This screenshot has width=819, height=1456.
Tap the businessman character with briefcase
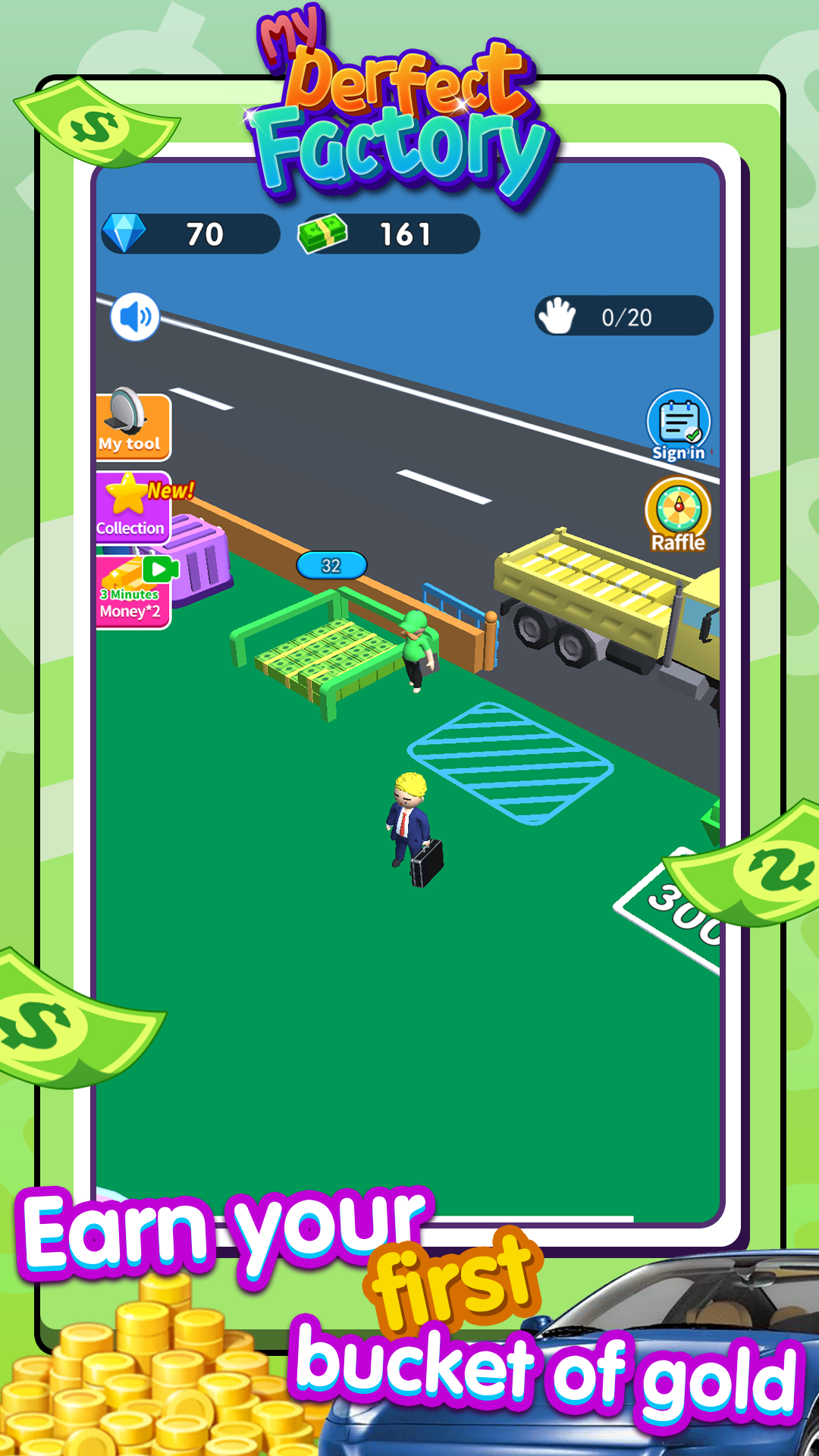pos(409,827)
